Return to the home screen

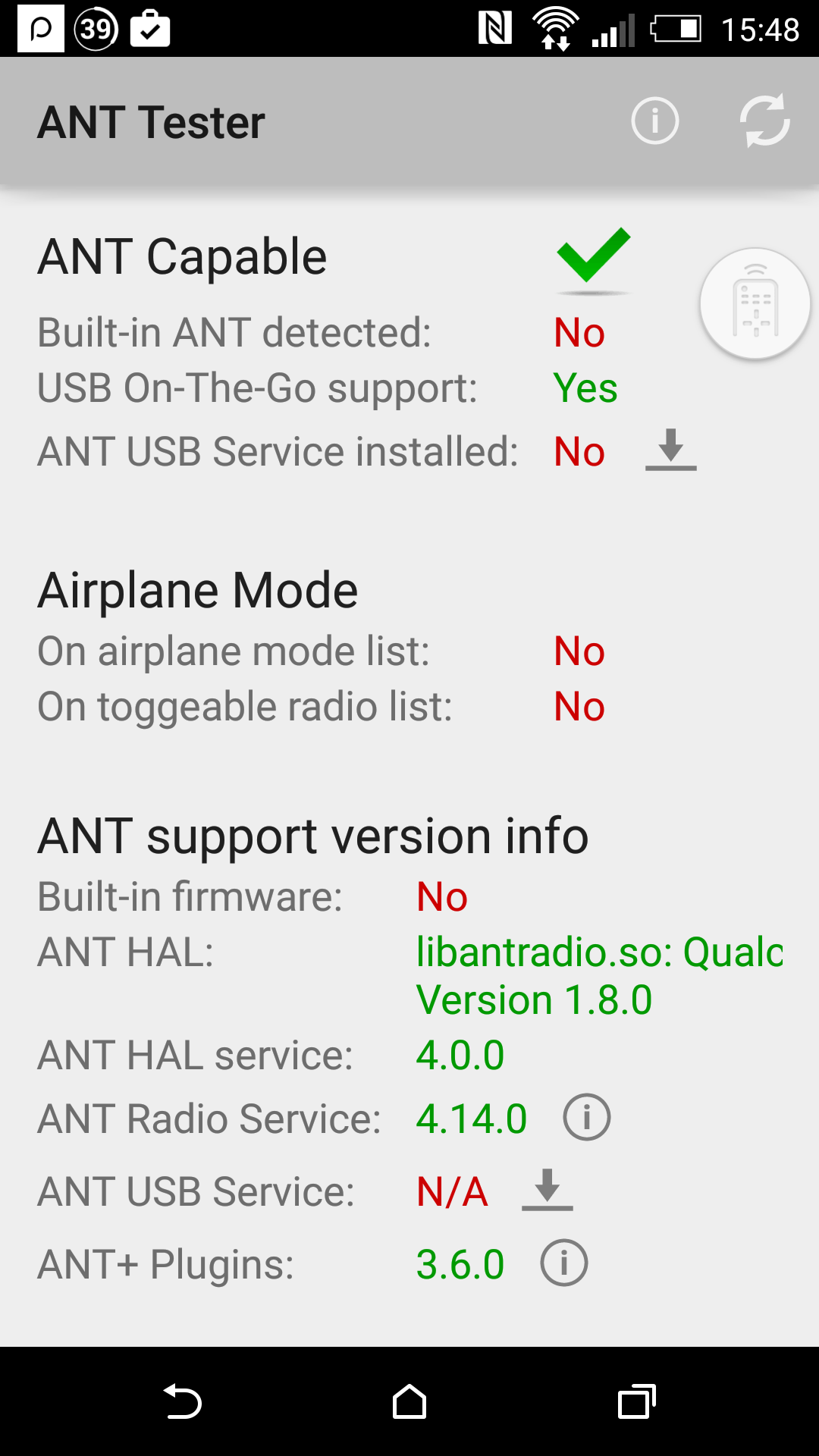409,1401
